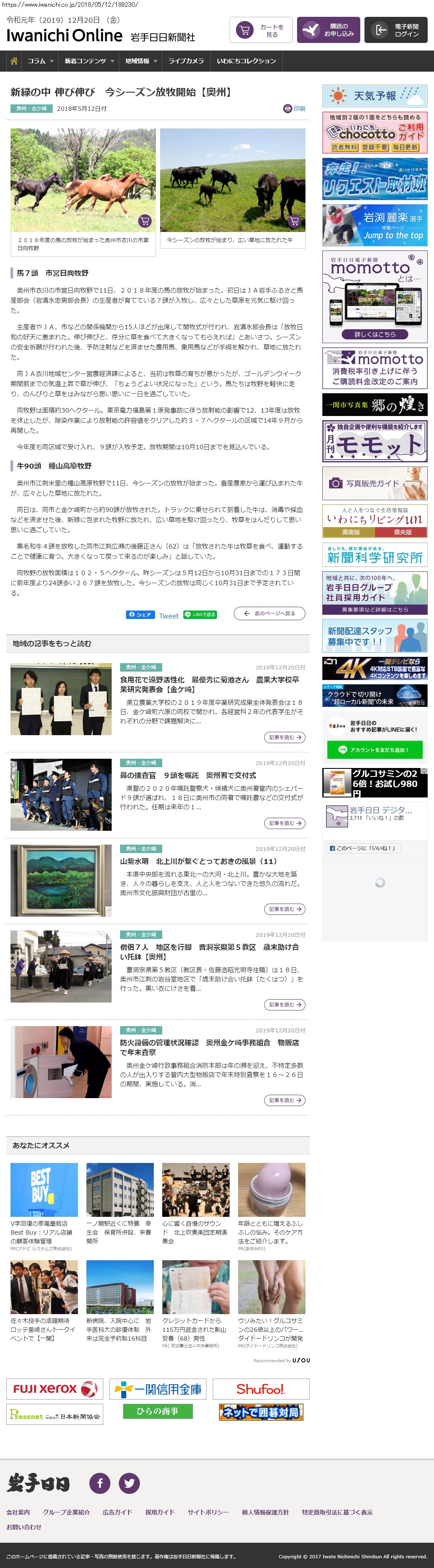
Task: Go to the home icon in the nav bar
Action: (x=13, y=61)
